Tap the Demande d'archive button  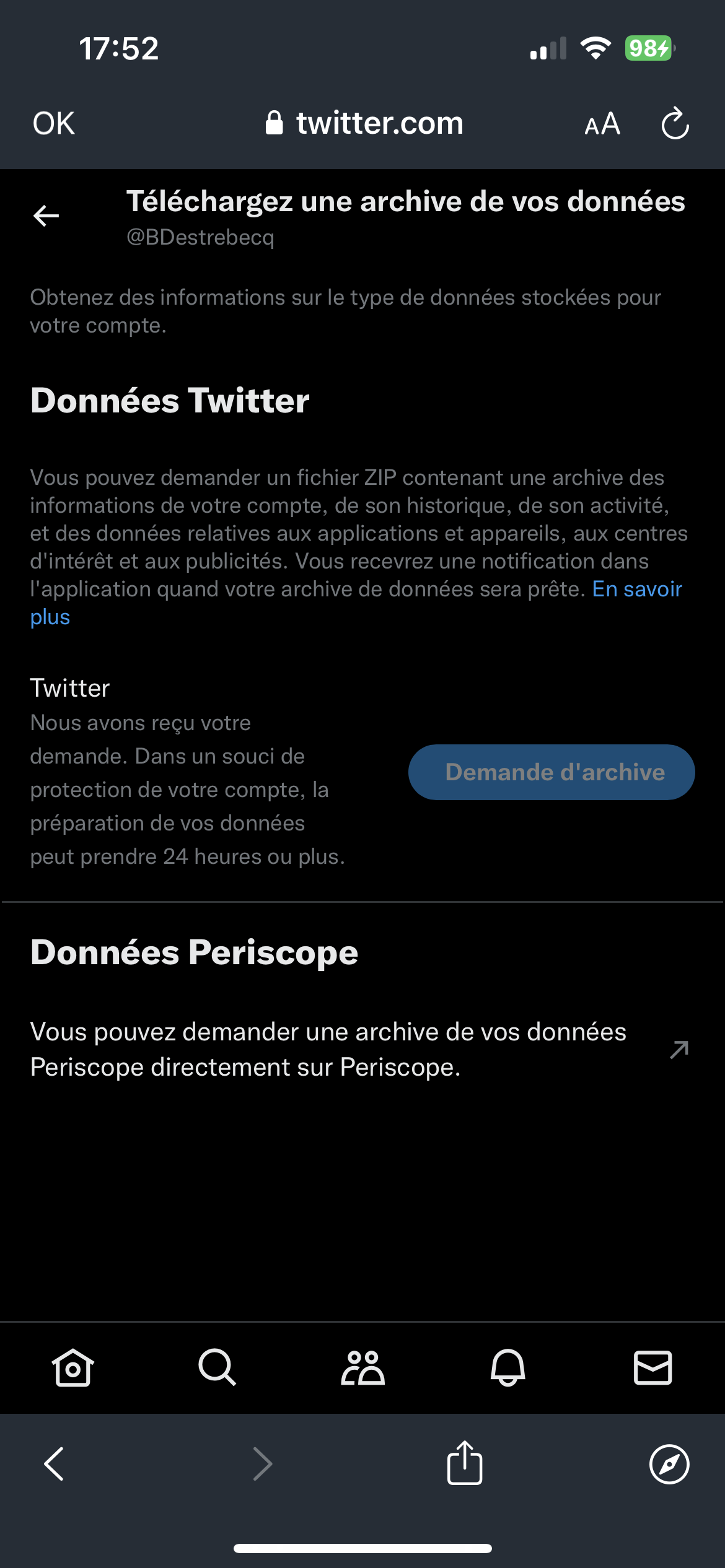click(x=551, y=772)
